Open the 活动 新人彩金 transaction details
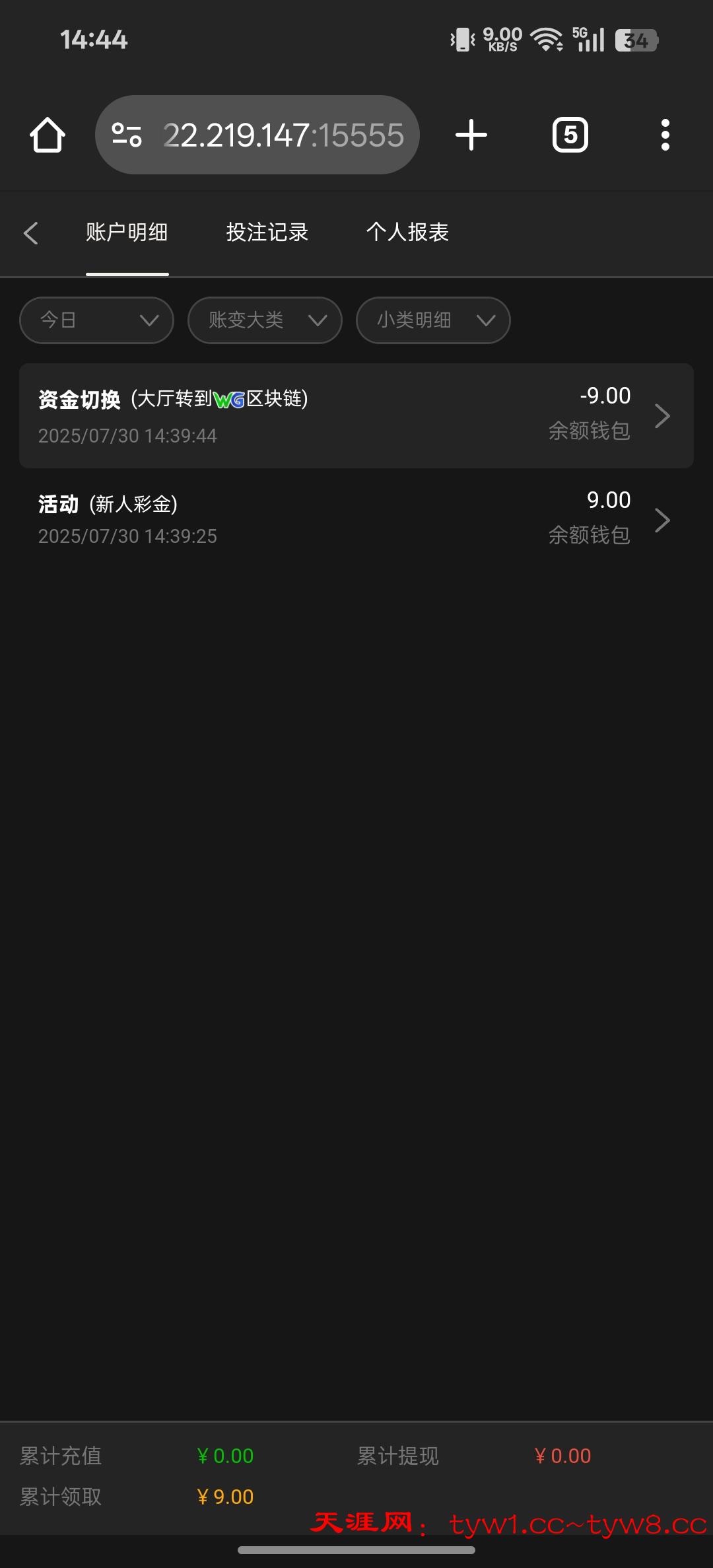This screenshot has width=713, height=1568. click(x=356, y=520)
